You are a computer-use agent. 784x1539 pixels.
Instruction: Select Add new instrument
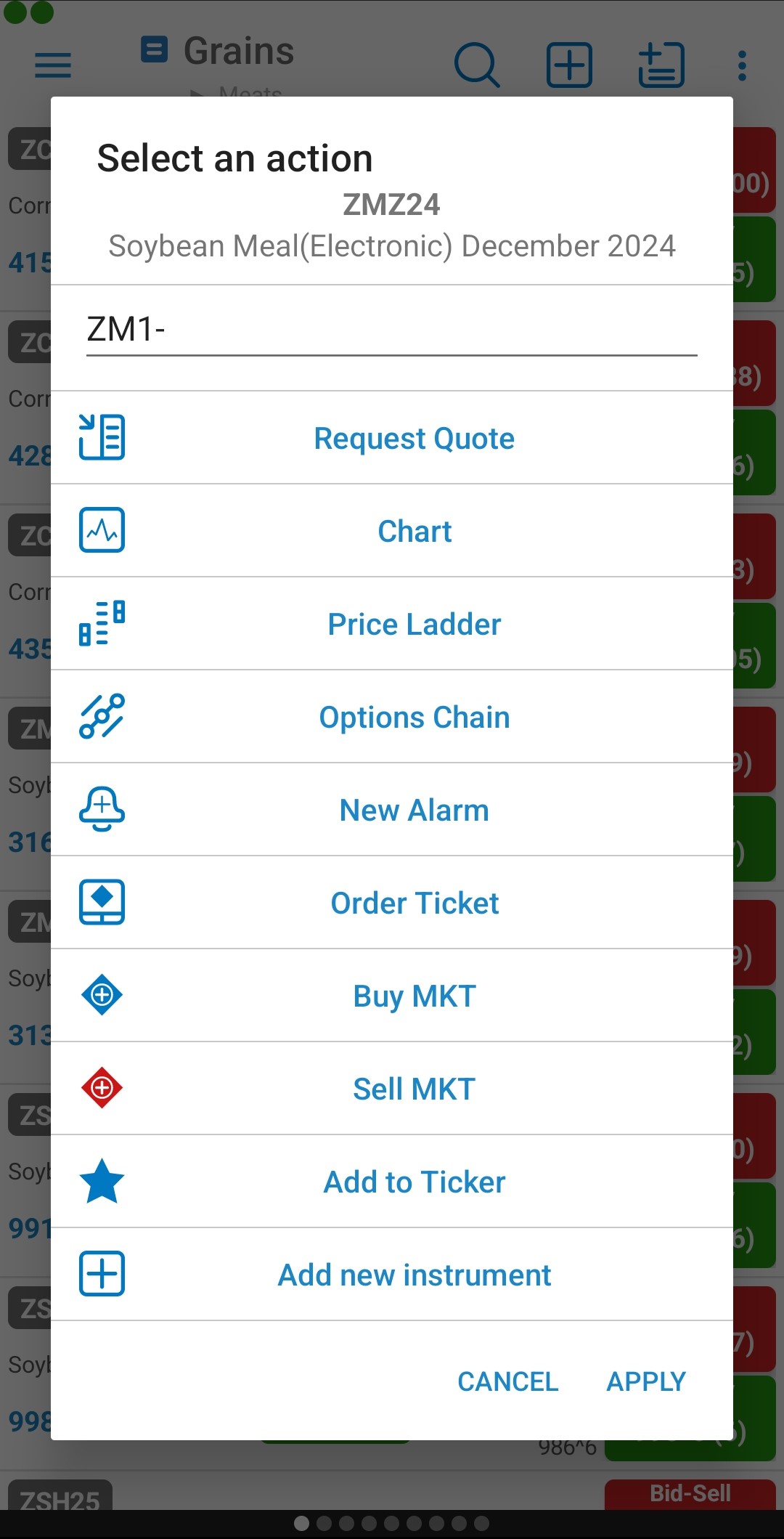392,1275
